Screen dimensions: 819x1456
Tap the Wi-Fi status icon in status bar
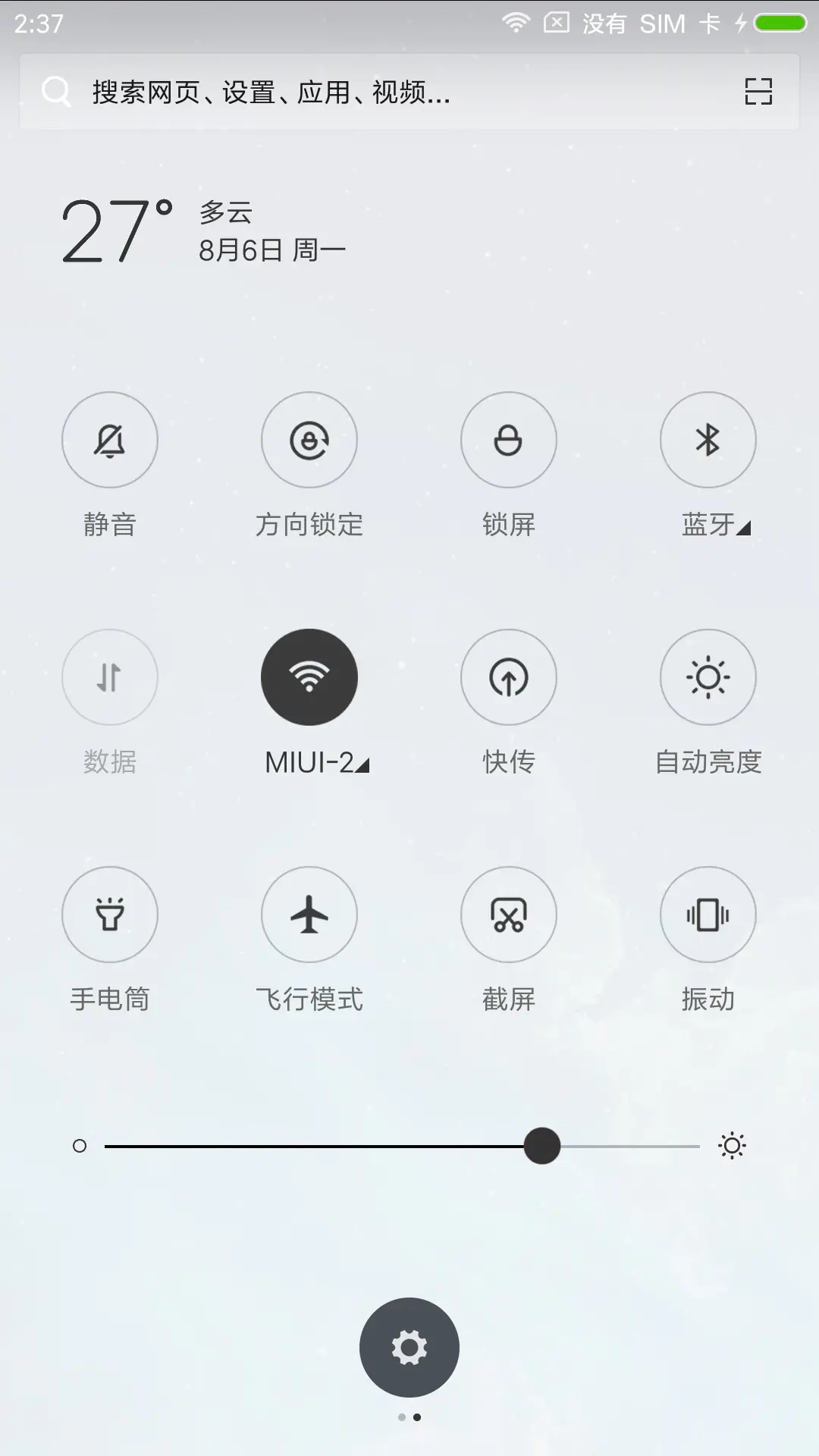pos(518,23)
